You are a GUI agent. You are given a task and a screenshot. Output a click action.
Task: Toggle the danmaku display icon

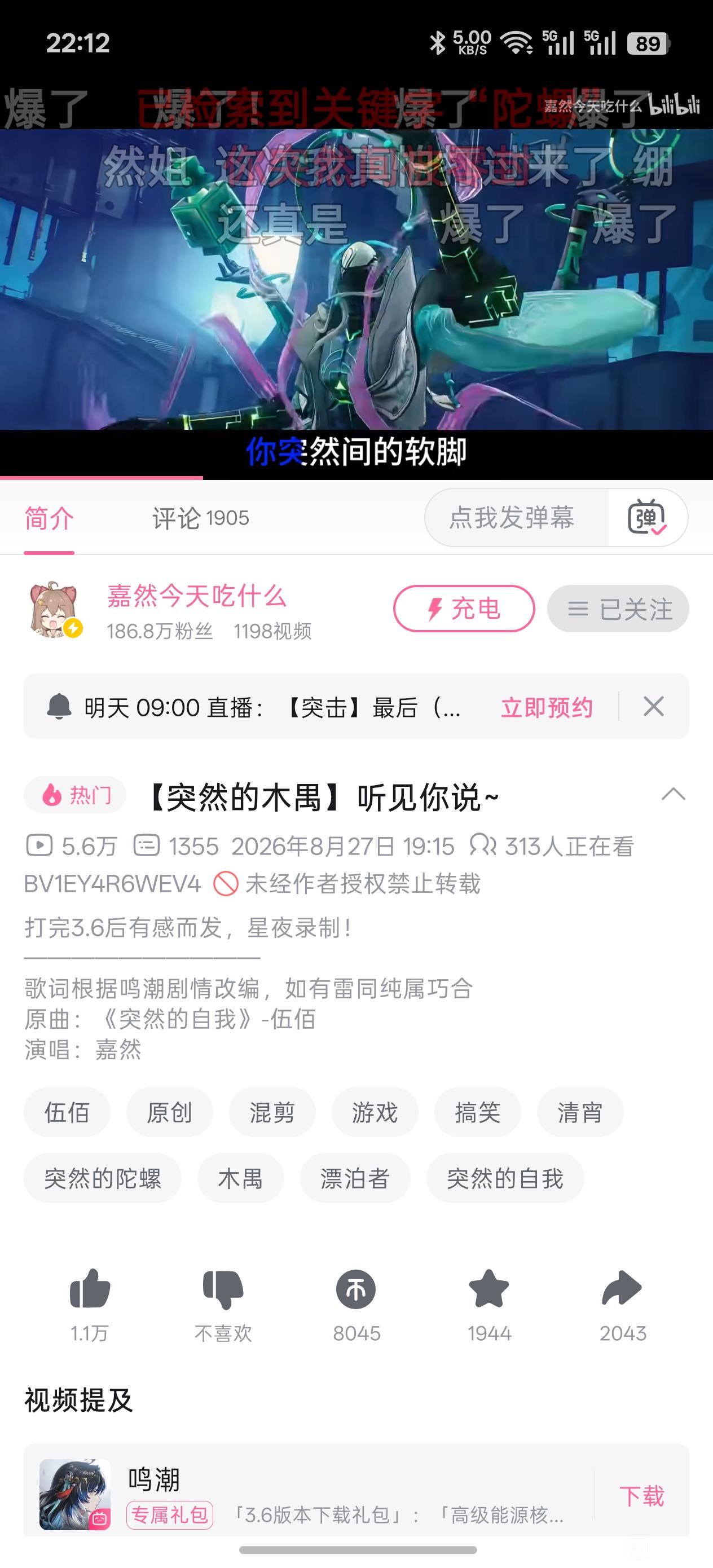(647, 518)
